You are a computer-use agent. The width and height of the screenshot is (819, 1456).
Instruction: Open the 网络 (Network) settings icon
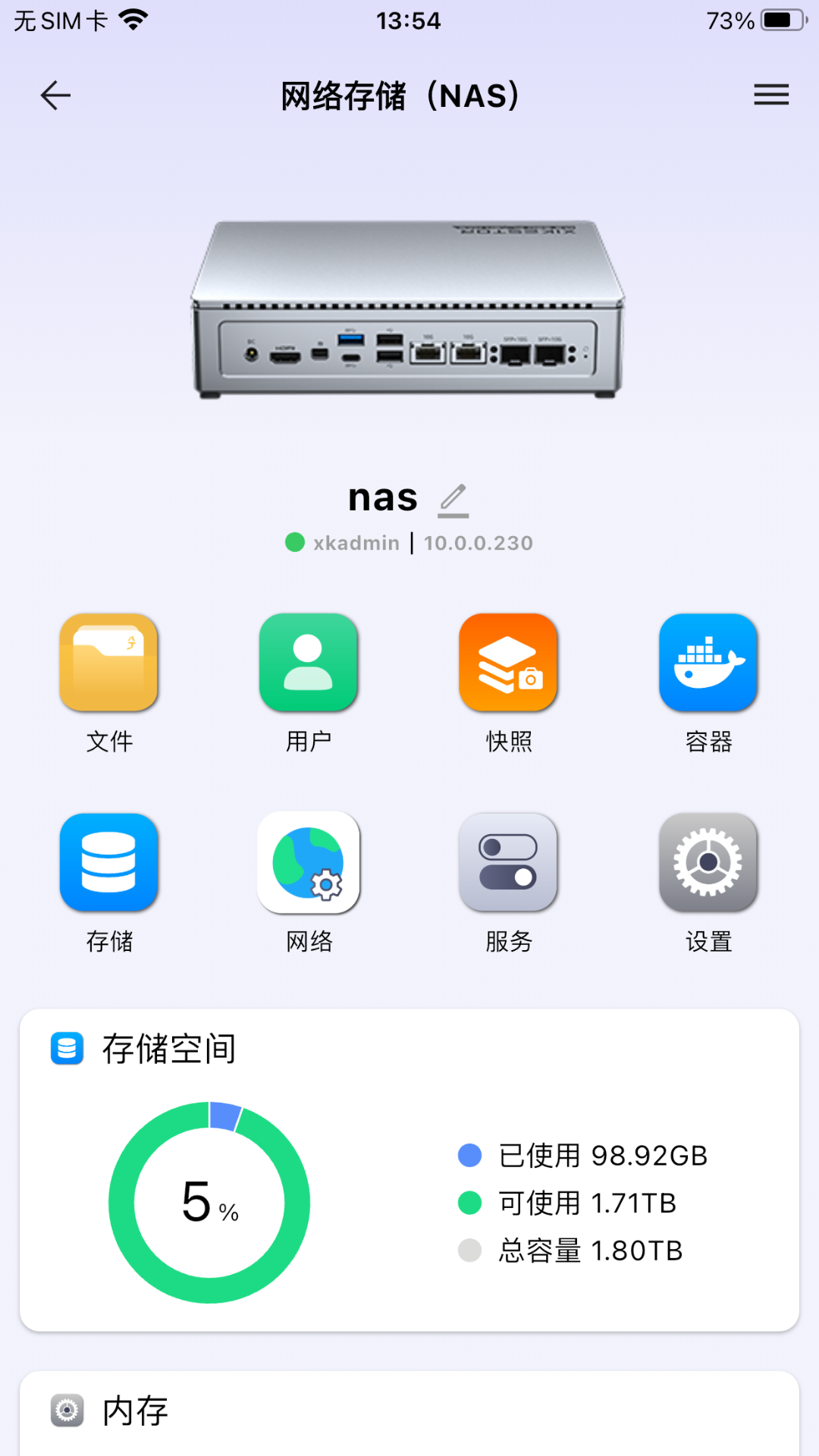(x=309, y=862)
